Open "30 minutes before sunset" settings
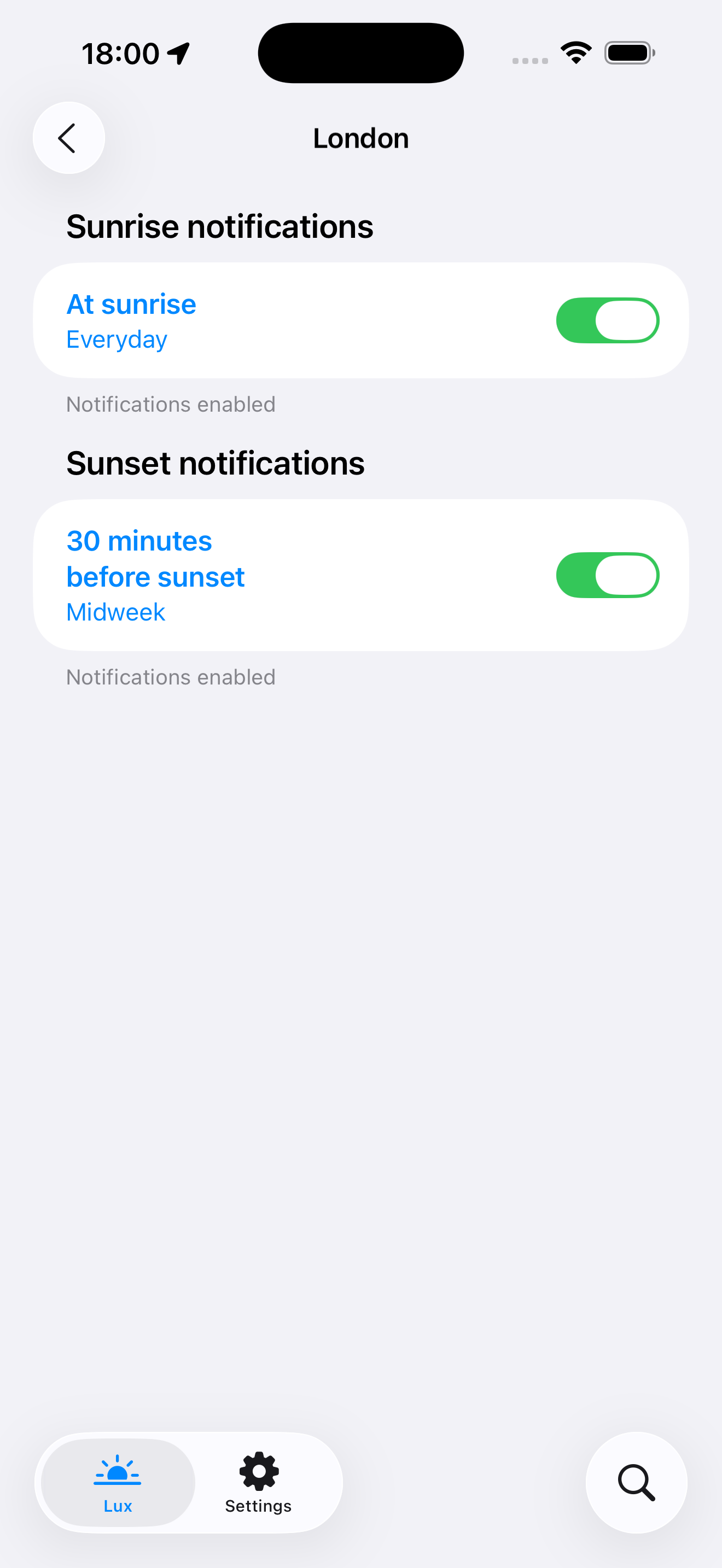 click(x=155, y=558)
